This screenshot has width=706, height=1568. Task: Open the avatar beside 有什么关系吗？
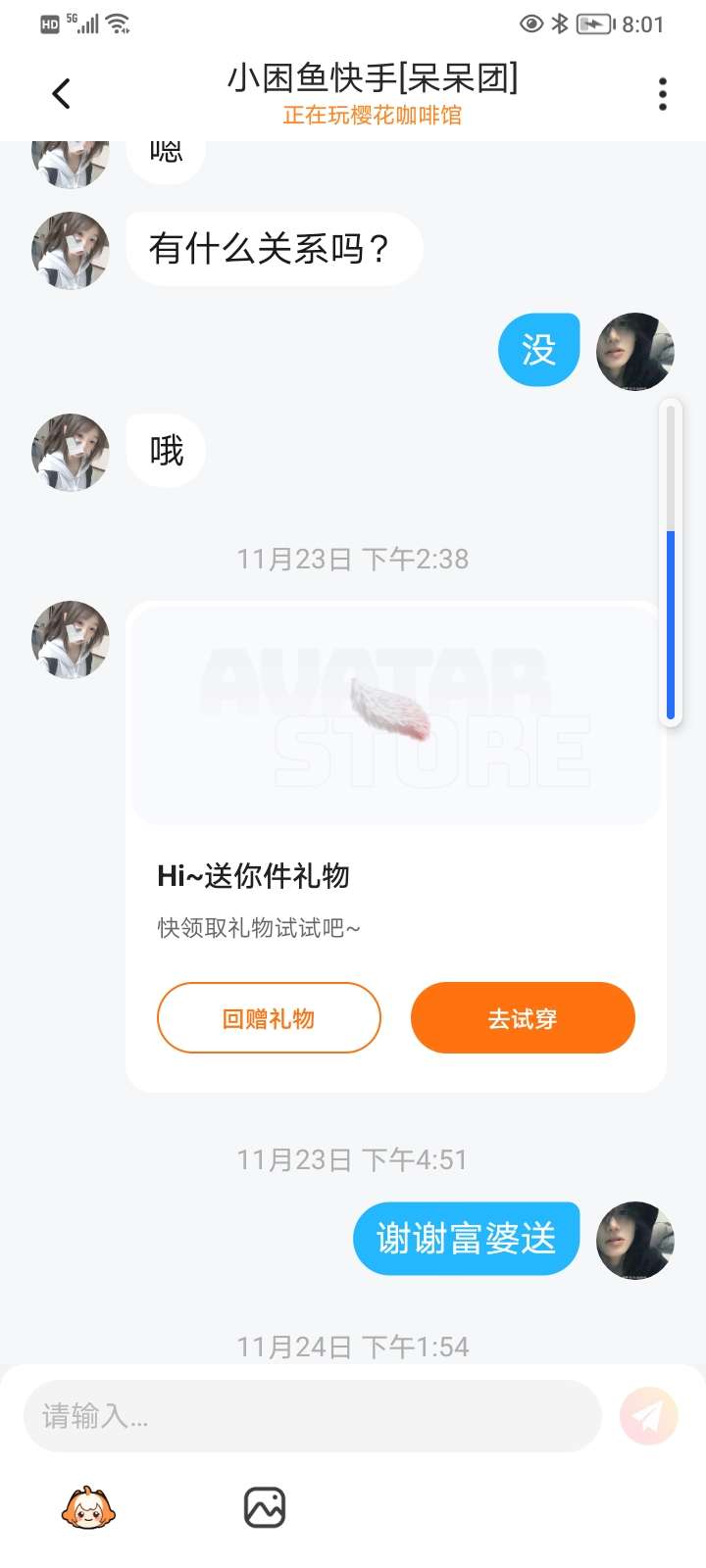(71, 251)
